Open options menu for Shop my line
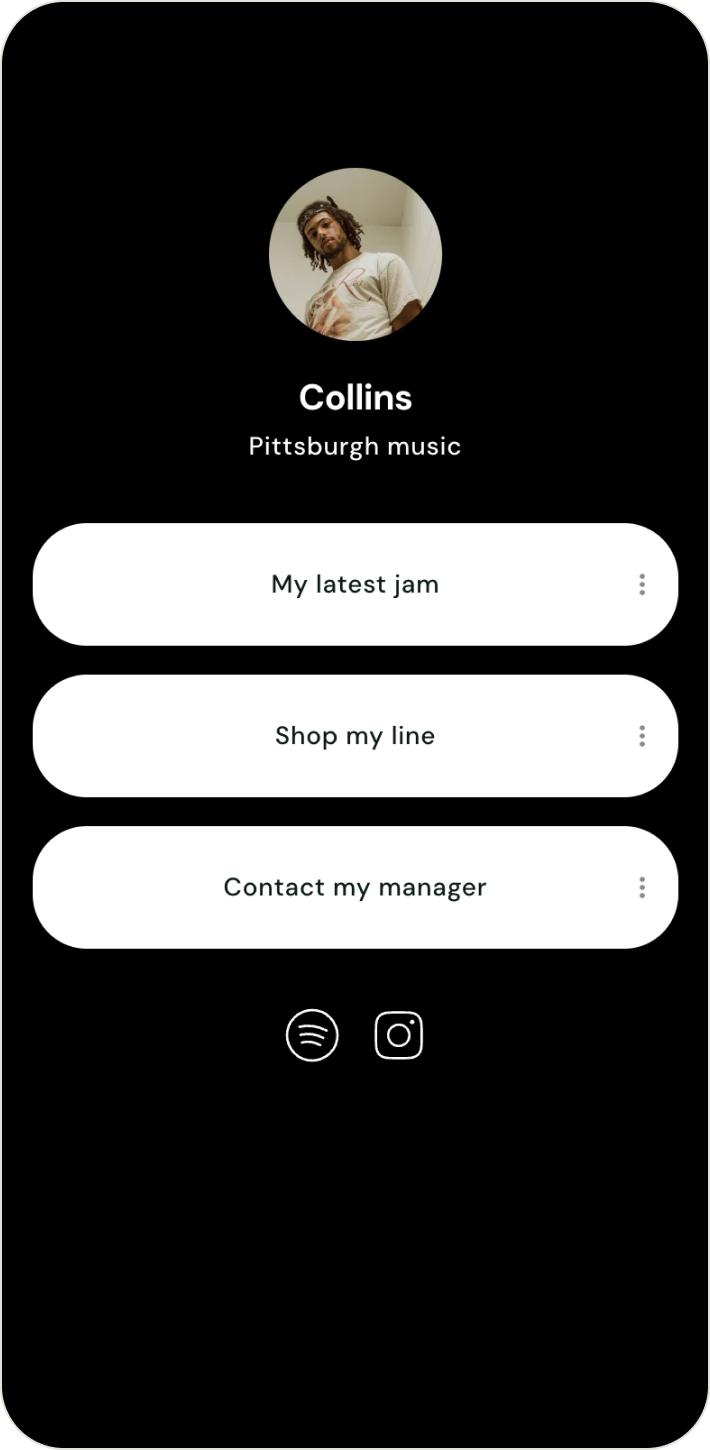Screen dimensions: 710x1450 point(642,736)
